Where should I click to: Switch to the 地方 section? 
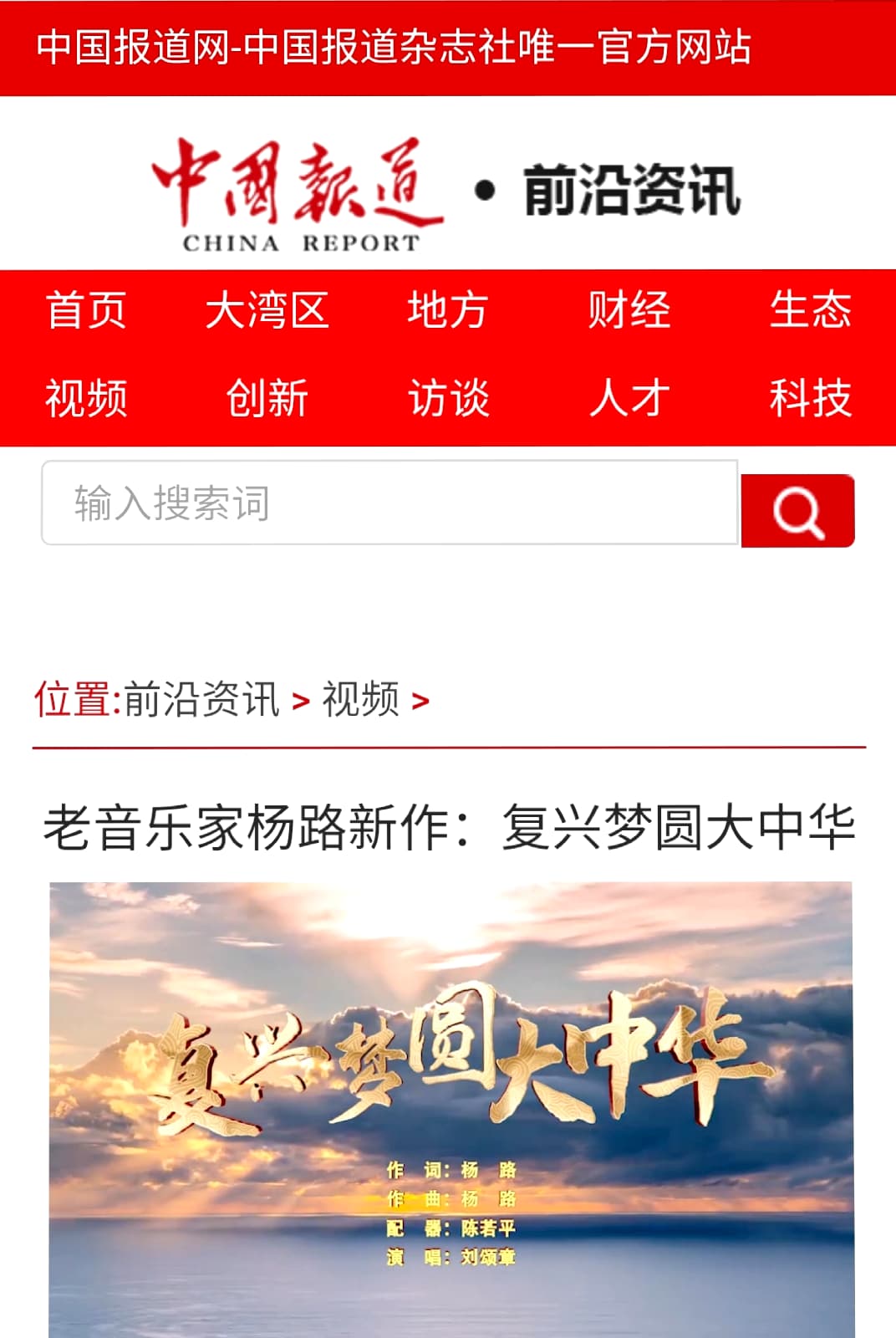[448, 310]
